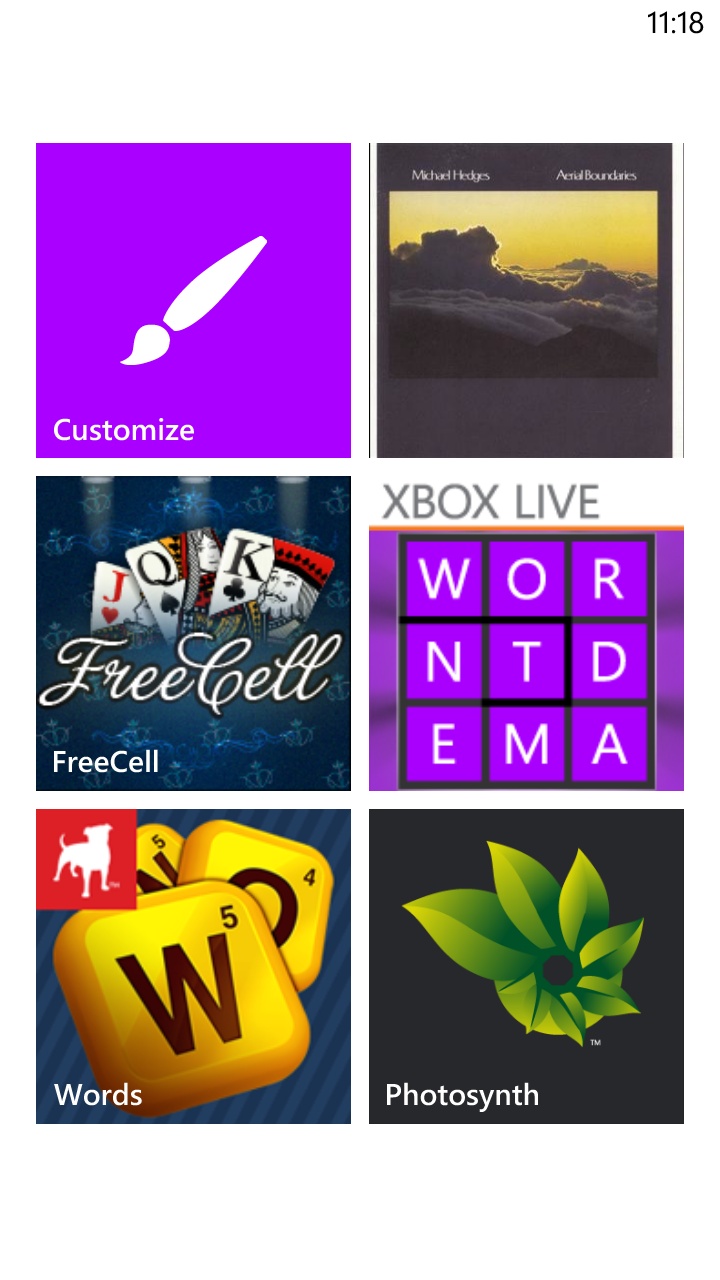This screenshot has width=720, height=1280.
Task: Open the Michael Hedges Aerial Boundaries album tile
Action: click(526, 300)
